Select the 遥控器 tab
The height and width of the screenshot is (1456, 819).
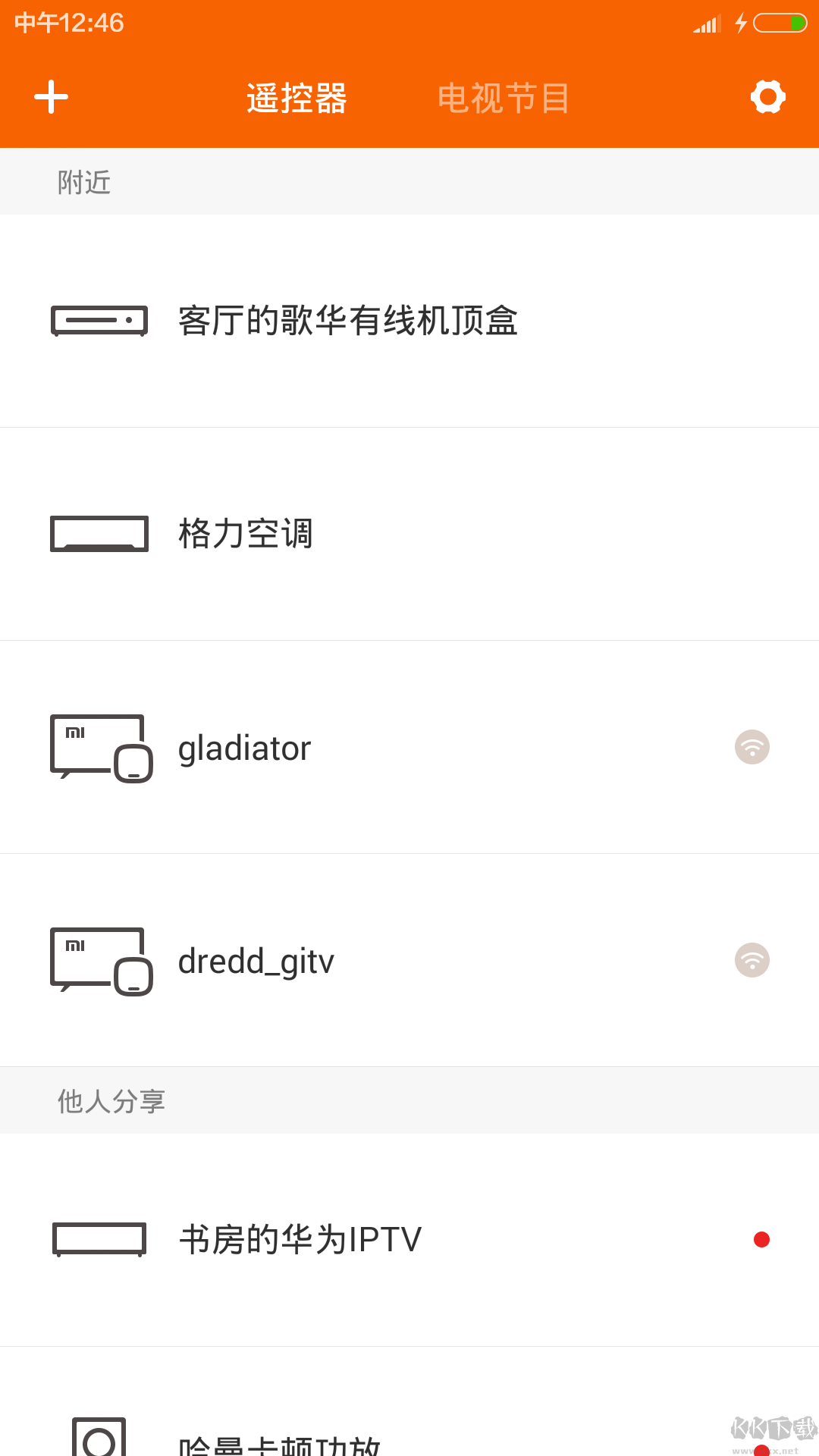(x=296, y=97)
